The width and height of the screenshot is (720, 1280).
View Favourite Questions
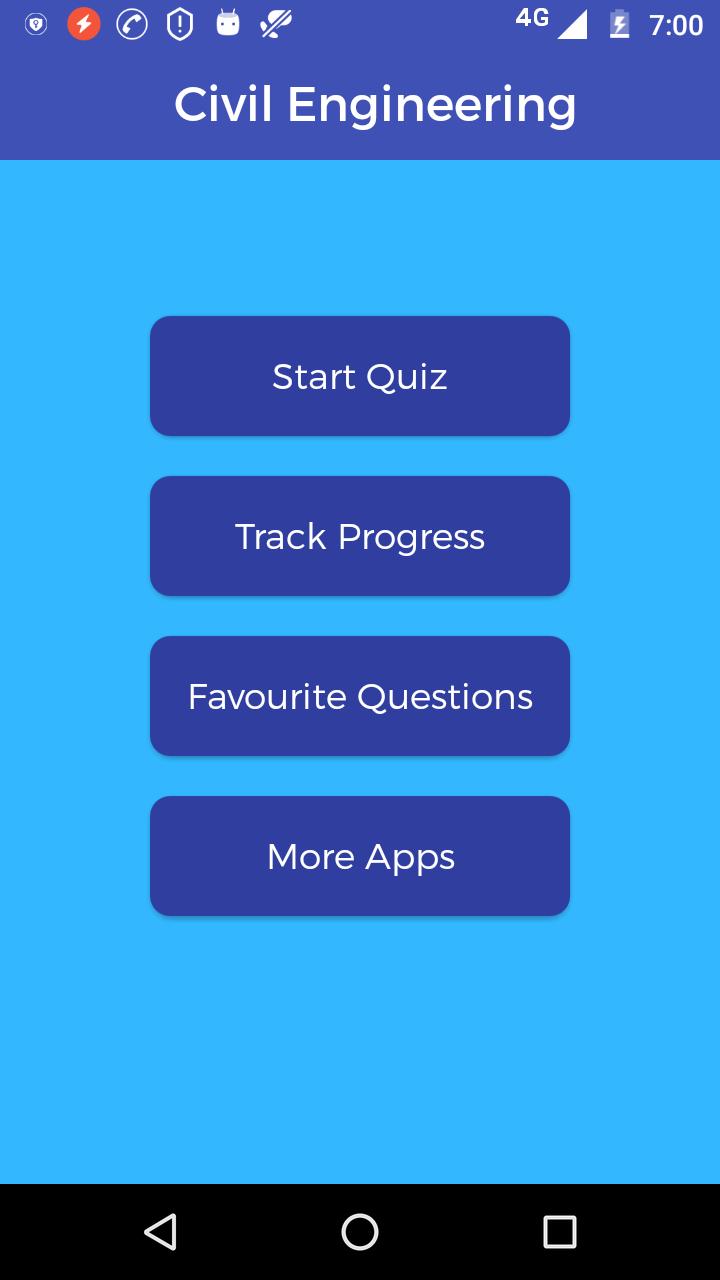(360, 696)
